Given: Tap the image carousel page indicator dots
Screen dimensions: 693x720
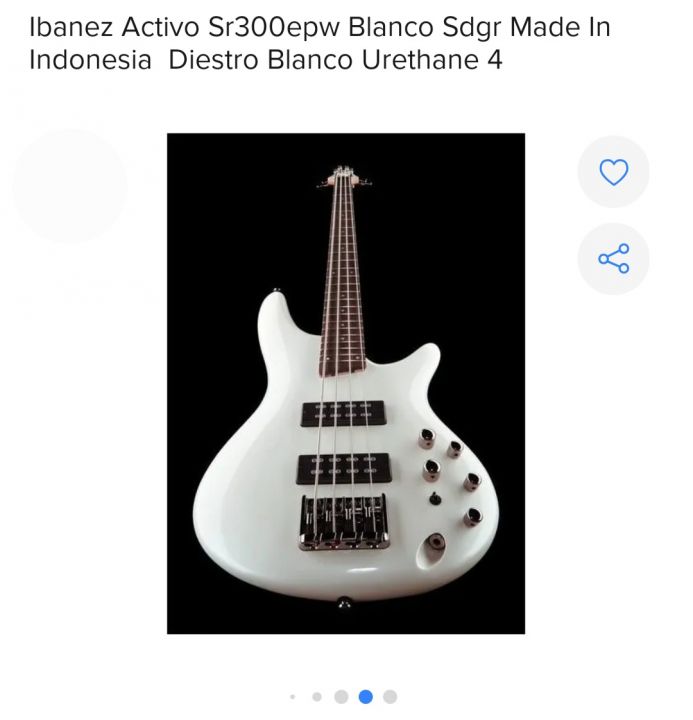Looking at the screenshot, I should coord(342,696).
